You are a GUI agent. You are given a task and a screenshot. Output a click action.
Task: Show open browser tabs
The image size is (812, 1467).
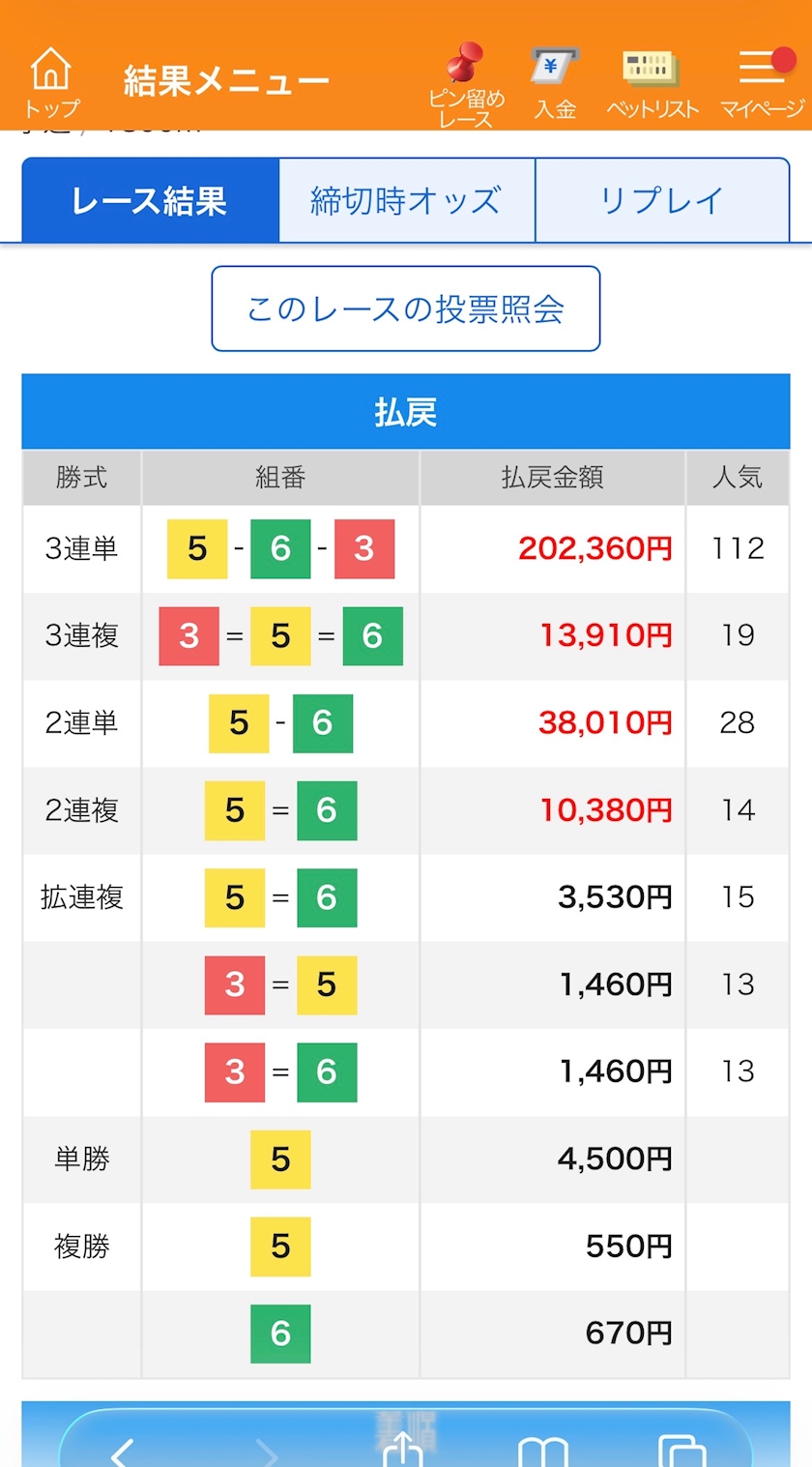(681, 1451)
